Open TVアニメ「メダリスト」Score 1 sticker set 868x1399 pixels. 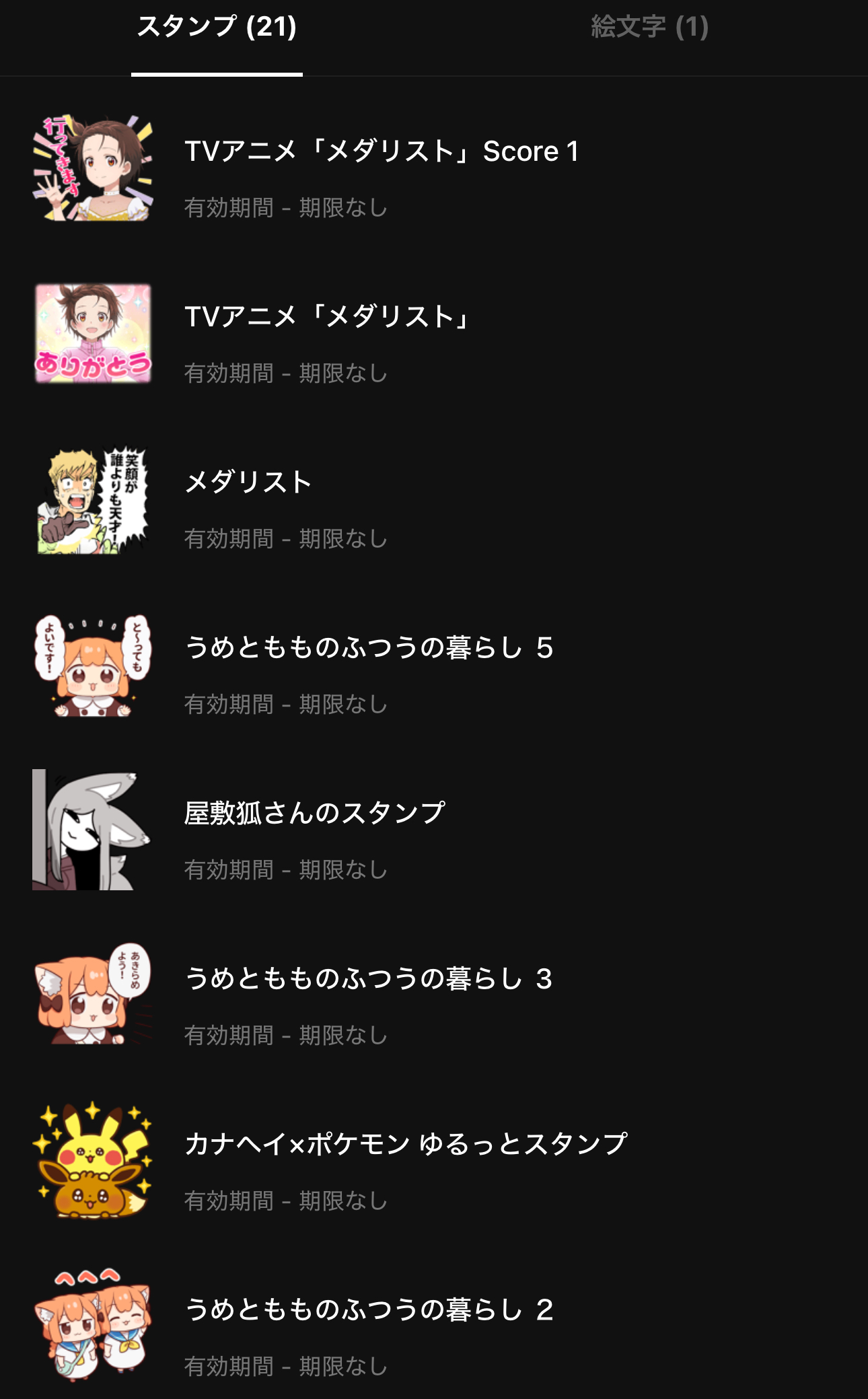click(x=381, y=152)
